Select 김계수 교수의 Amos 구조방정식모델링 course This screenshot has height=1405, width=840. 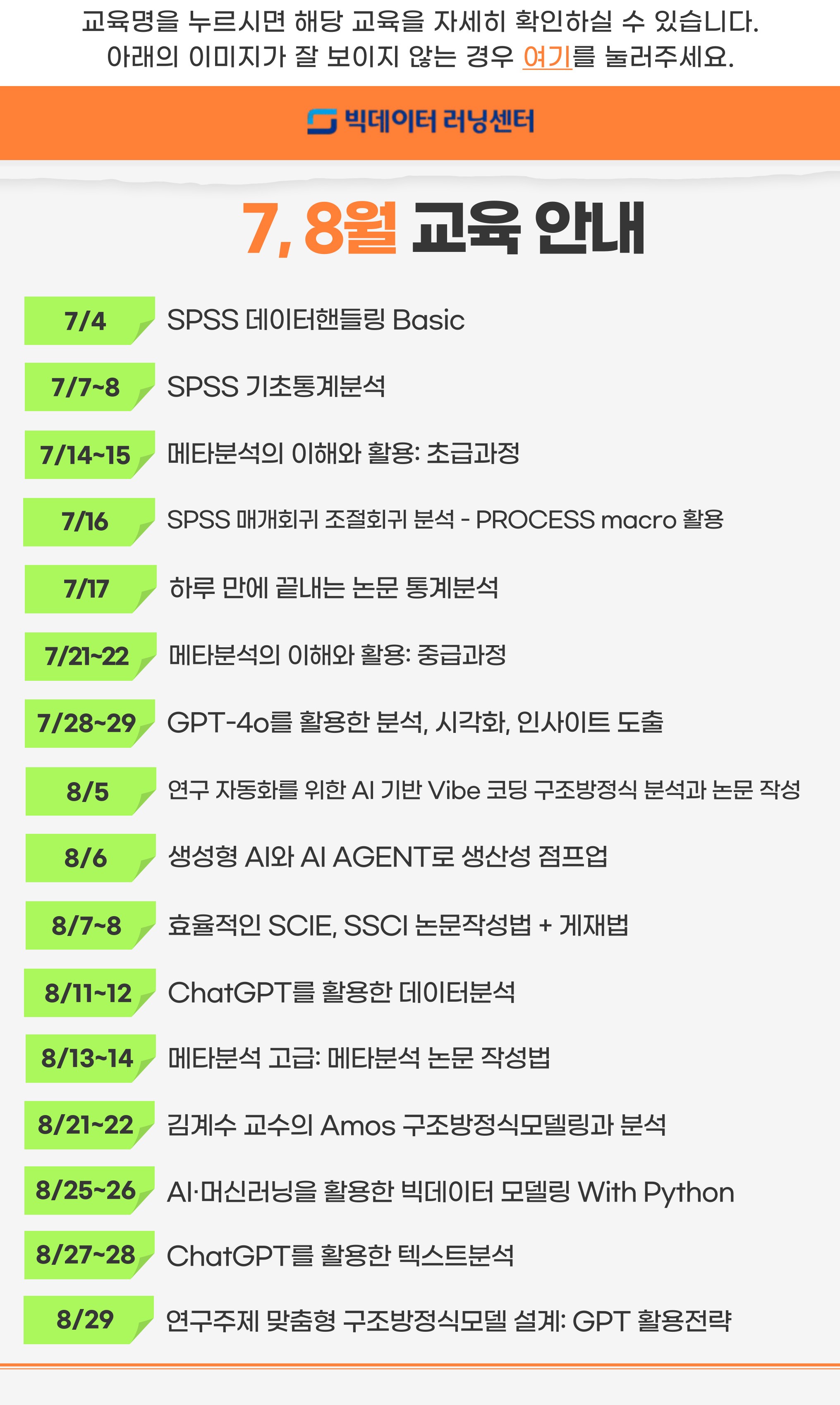point(416,1125)
